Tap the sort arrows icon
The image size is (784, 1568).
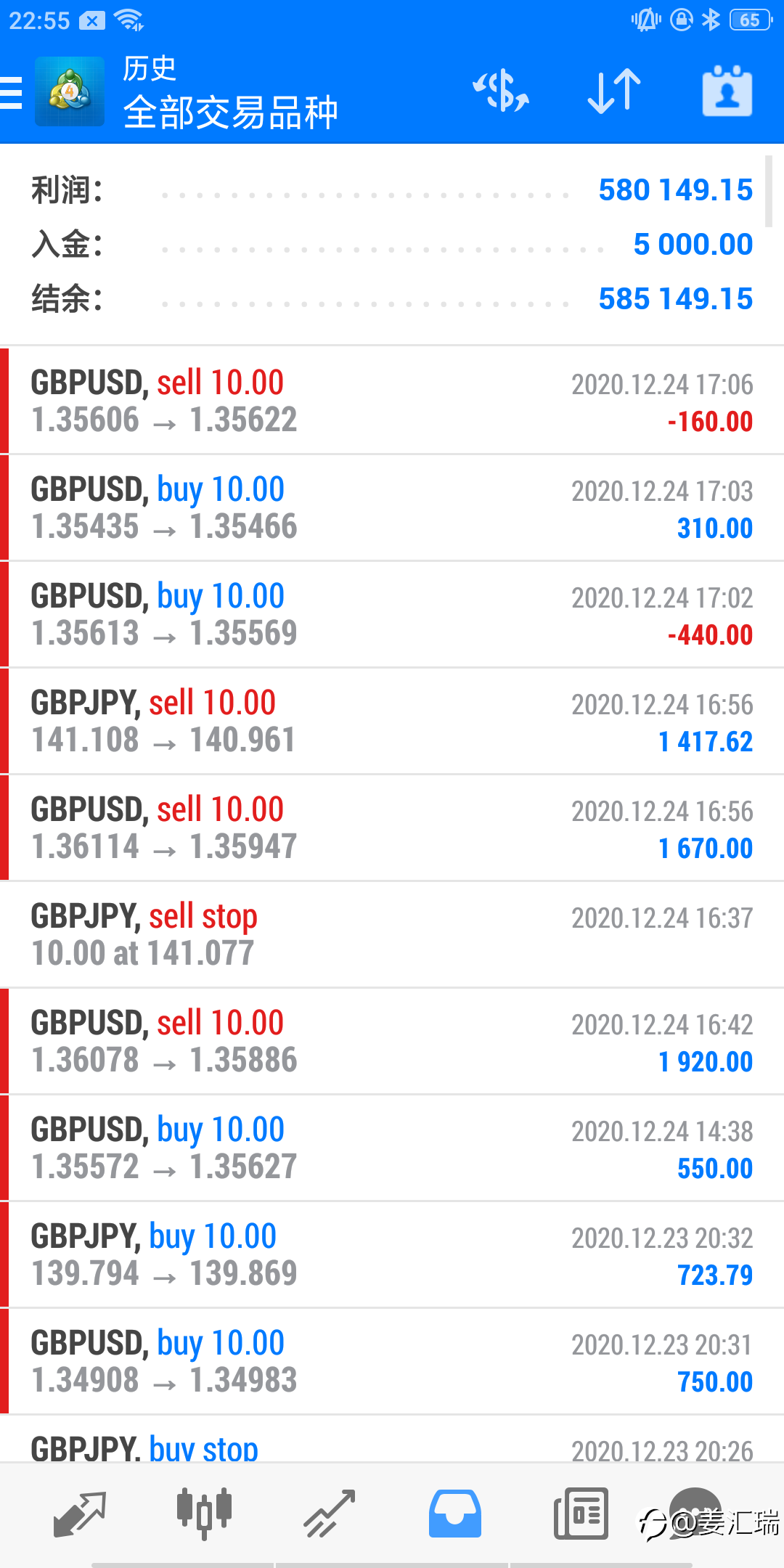614,91
